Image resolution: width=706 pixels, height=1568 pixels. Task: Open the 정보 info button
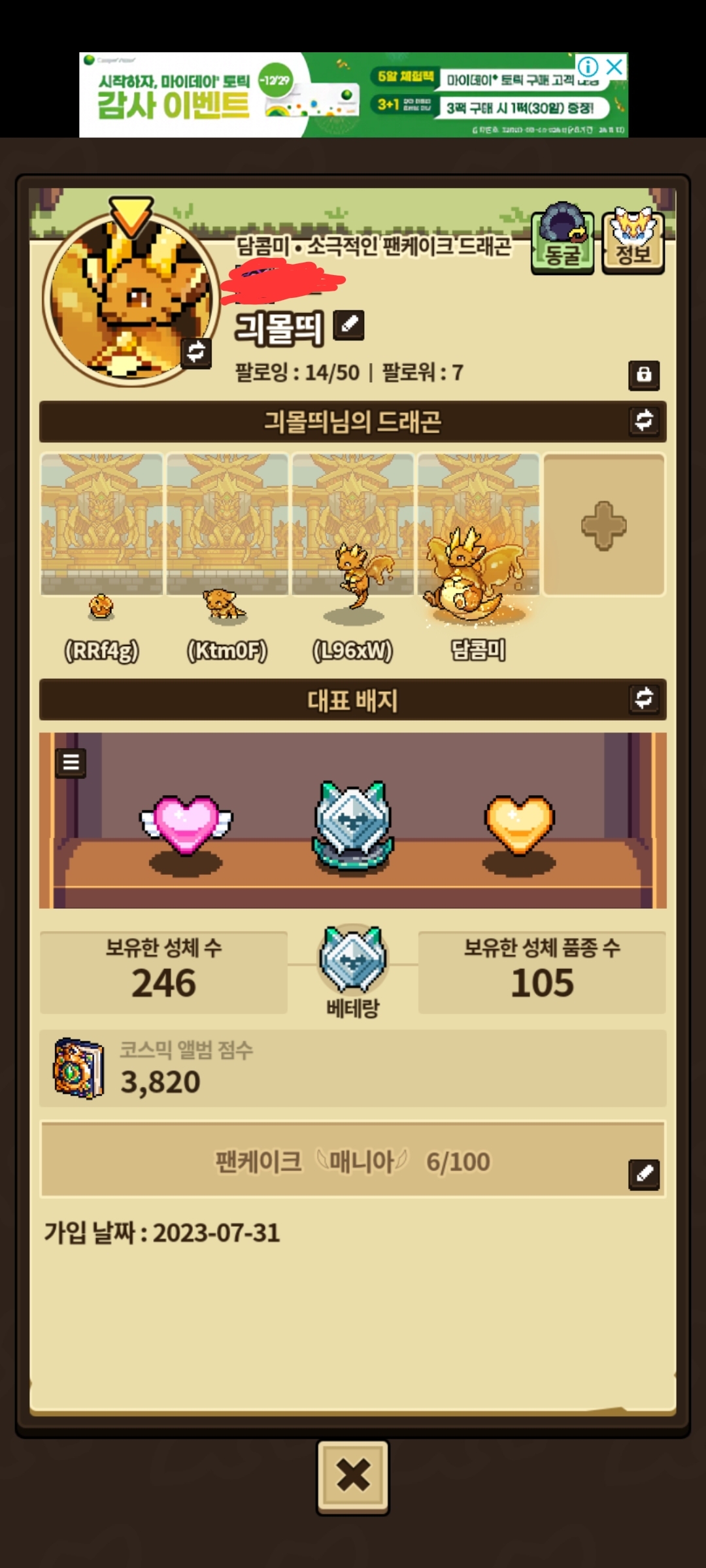[633, 240]
